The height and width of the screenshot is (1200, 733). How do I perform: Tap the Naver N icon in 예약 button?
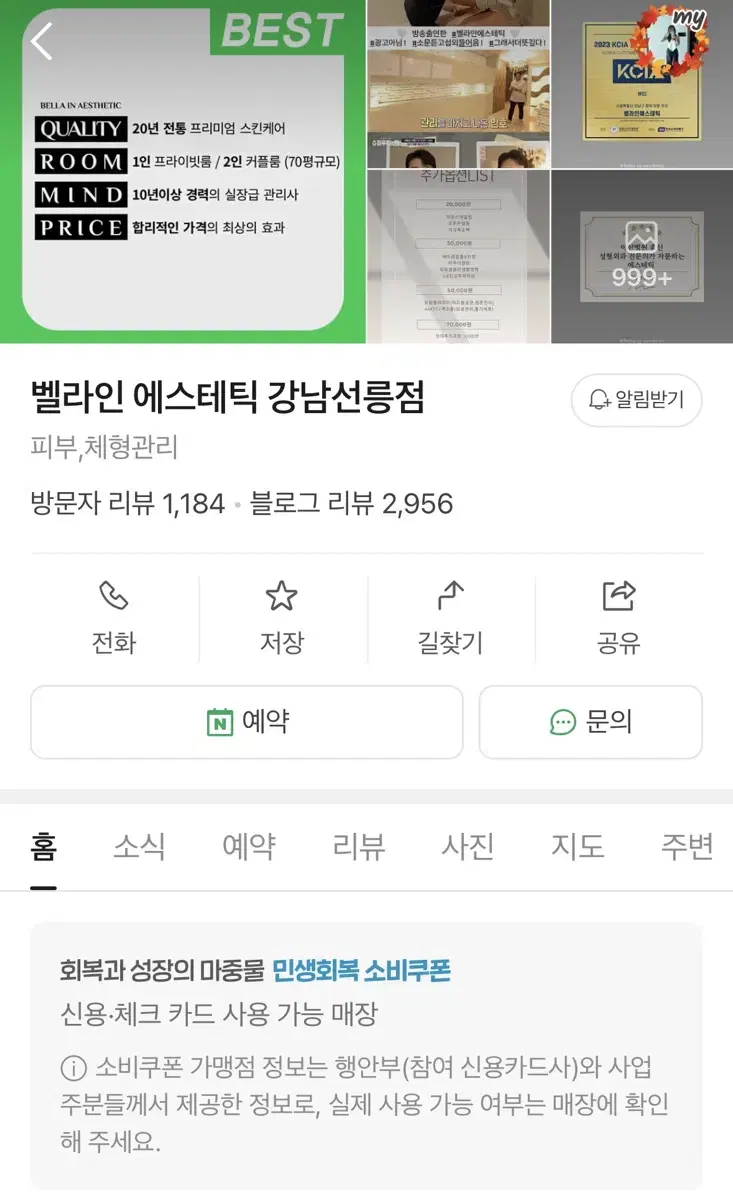point(218,722)
